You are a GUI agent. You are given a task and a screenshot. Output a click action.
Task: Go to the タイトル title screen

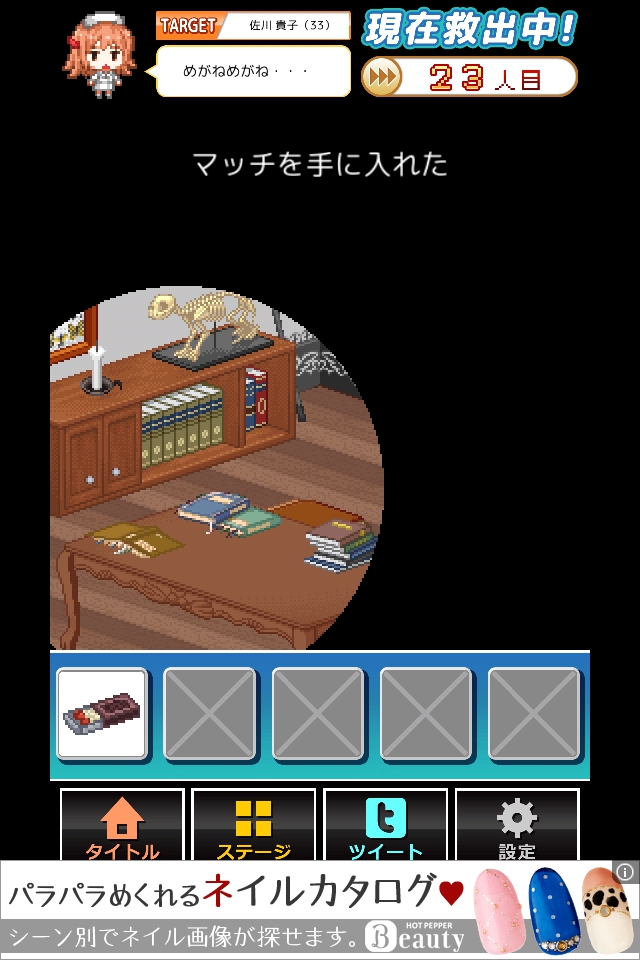pyautogui.click(x=122, y=827)
